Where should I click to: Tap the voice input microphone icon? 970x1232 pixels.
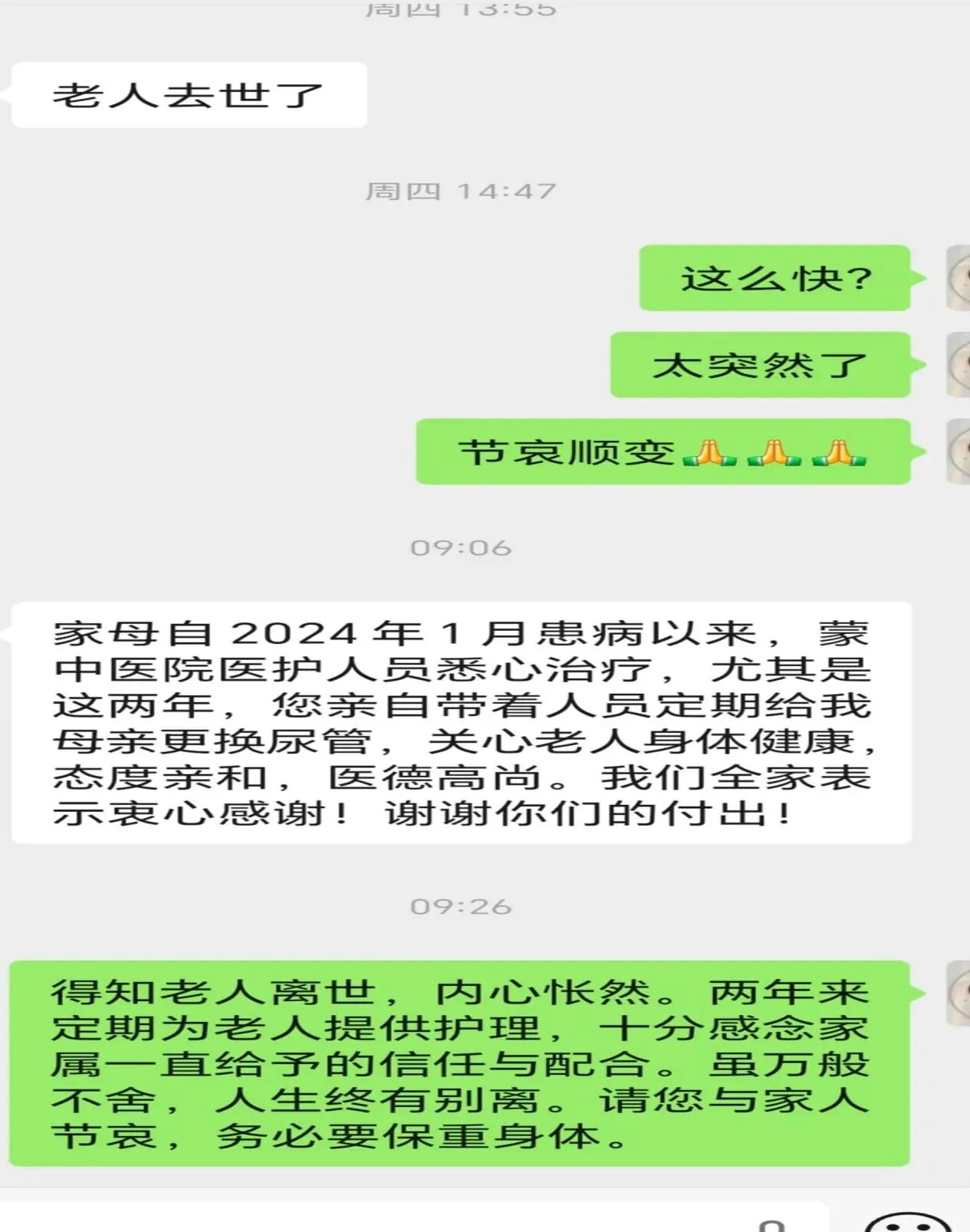(772, 1225)
